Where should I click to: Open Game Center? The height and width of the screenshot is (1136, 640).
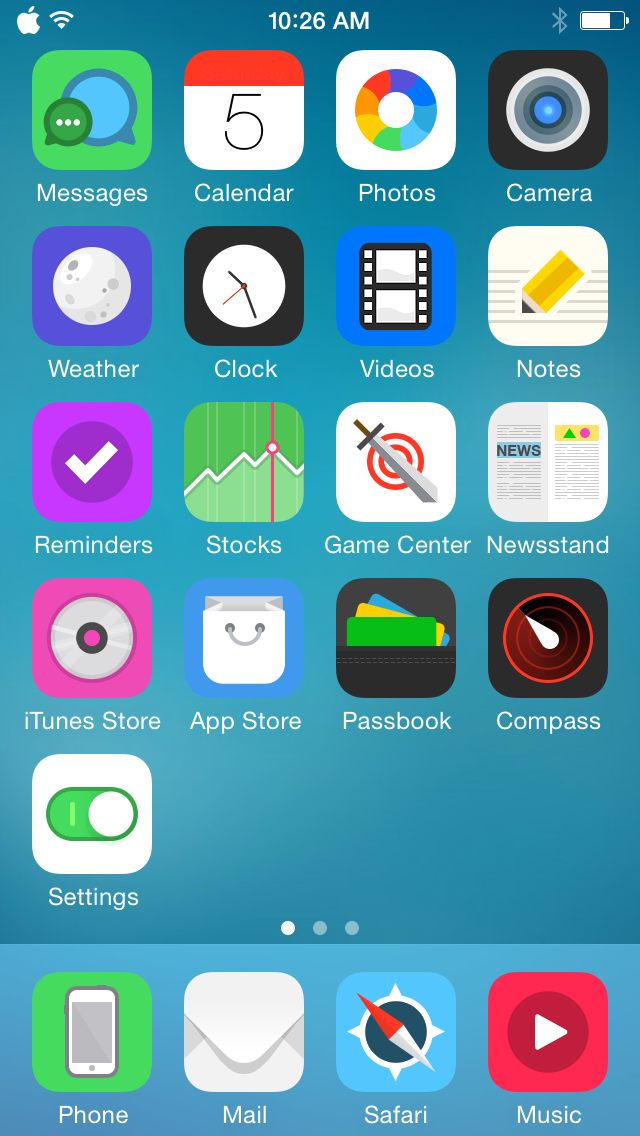click(x=396, y=462)
